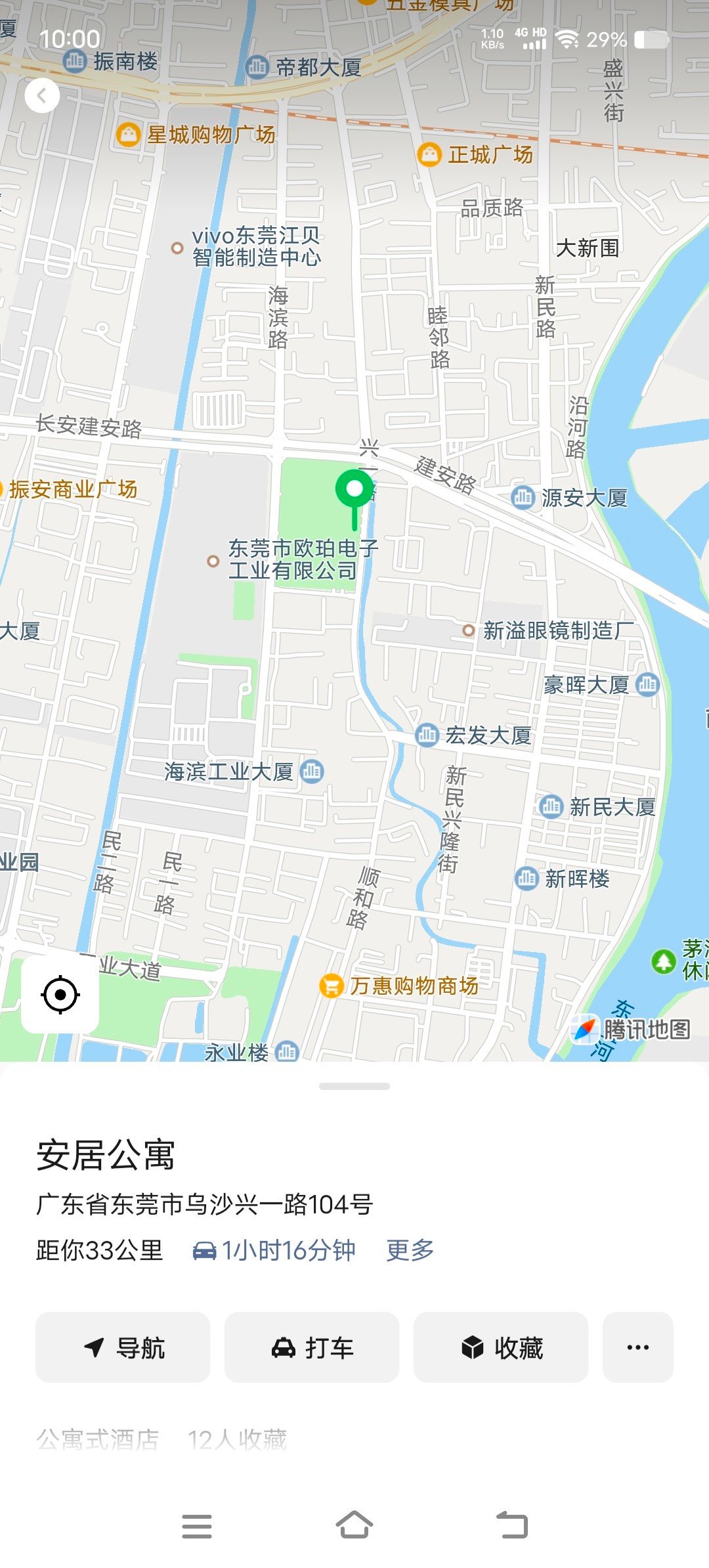Tap the 更多 link for more routes
The width and height of the screenshot is (709, 1568).
tap(410, 1250)
